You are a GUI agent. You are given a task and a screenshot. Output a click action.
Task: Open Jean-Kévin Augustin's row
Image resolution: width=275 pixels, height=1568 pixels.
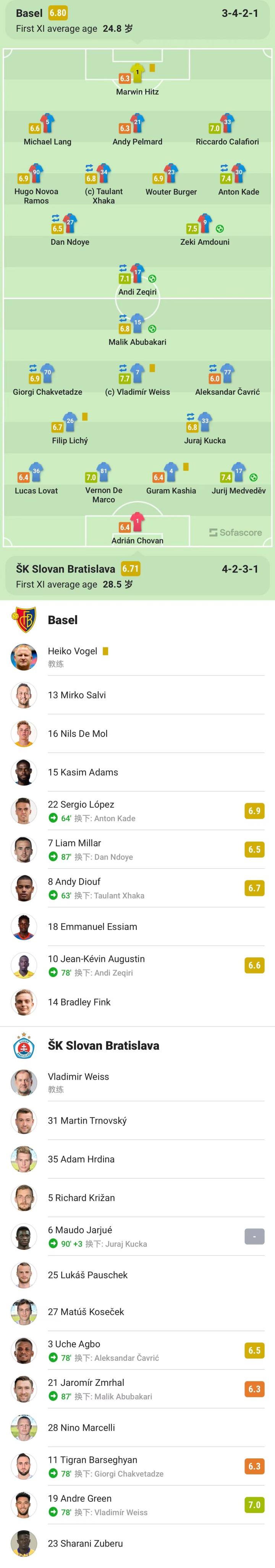137,965
